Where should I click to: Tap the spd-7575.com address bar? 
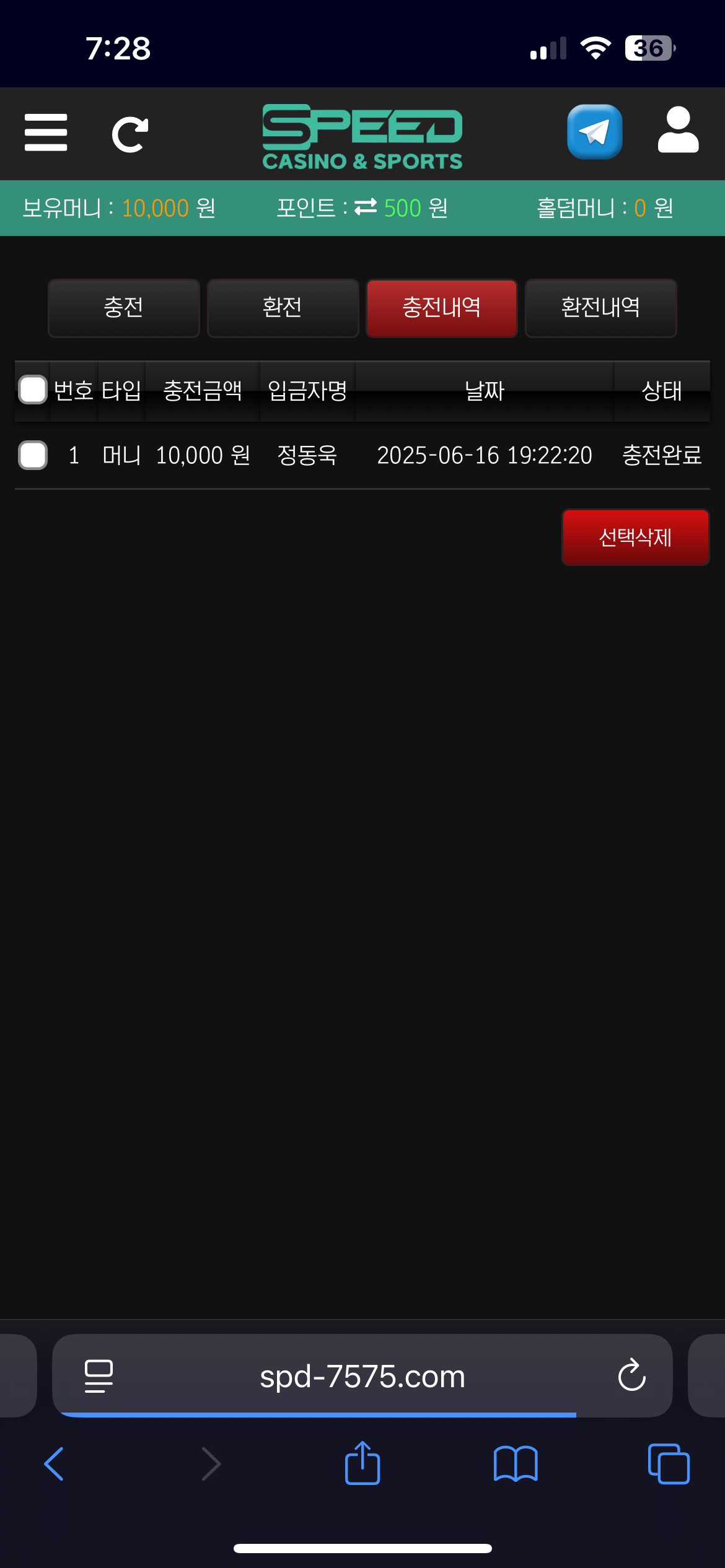(x=362, y=1377)
